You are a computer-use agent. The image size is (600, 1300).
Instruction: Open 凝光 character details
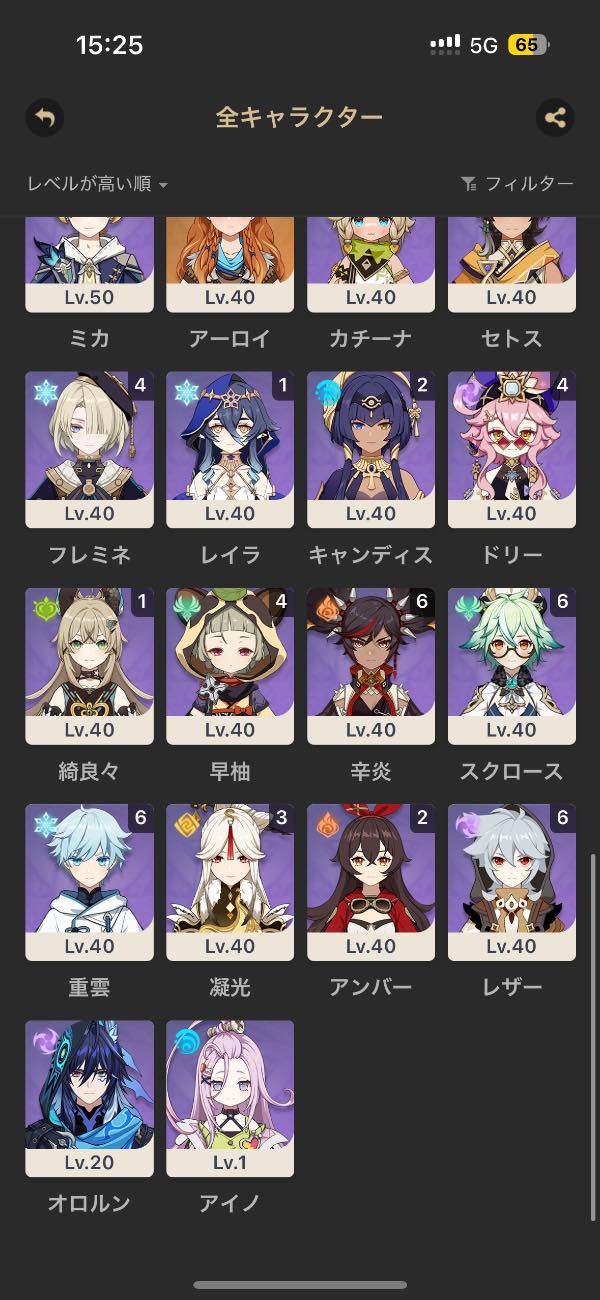230,882
